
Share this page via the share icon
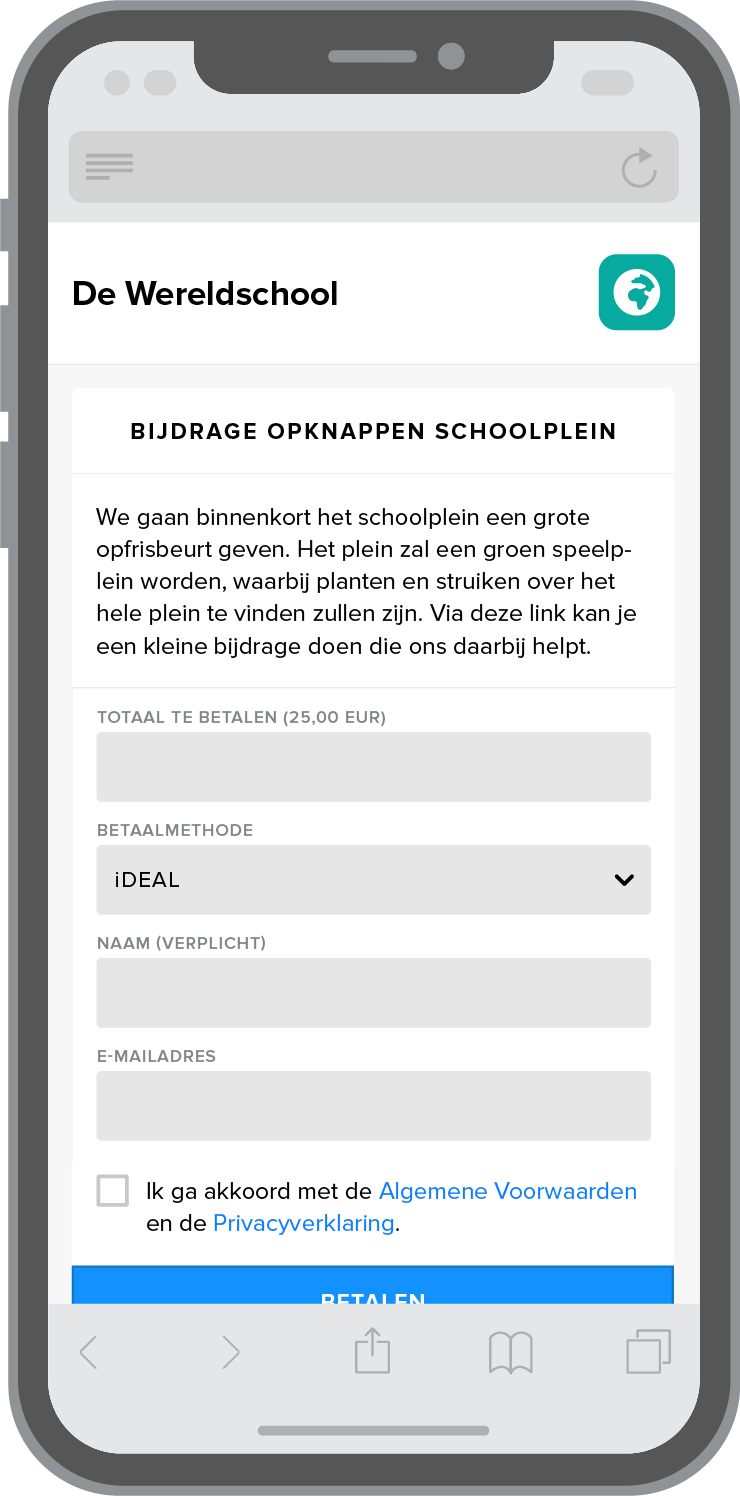point(372,1350)
